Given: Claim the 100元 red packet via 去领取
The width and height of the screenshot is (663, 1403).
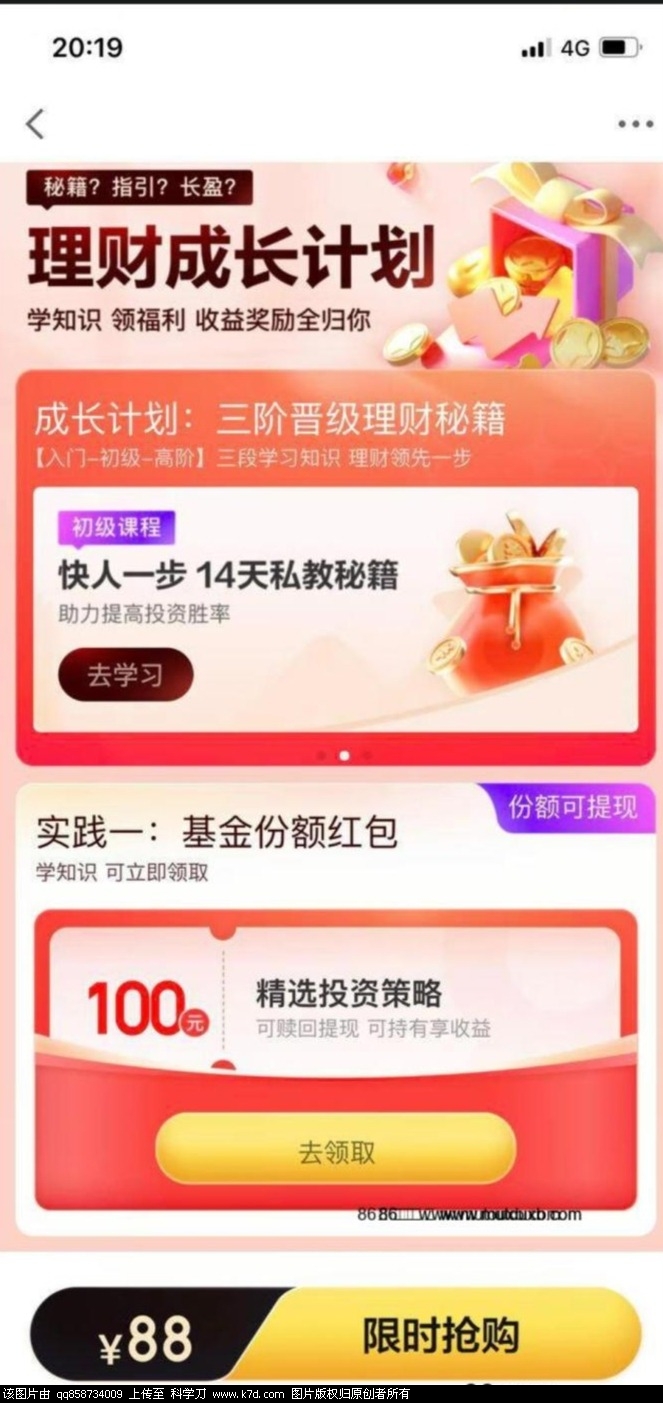Looking at the screenshot, I should point(336,1151).
